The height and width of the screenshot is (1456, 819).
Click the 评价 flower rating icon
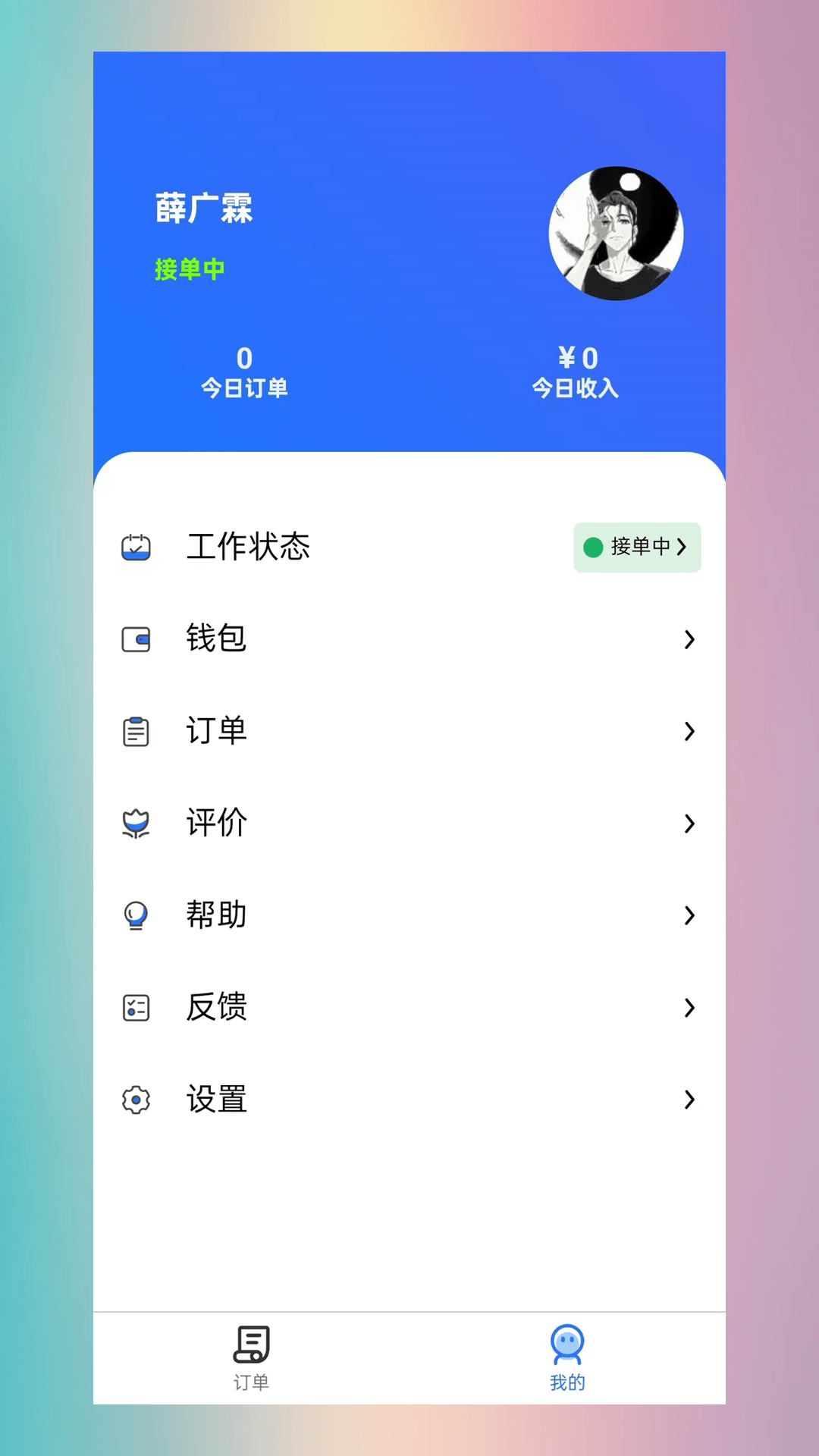tap(136, 824)
